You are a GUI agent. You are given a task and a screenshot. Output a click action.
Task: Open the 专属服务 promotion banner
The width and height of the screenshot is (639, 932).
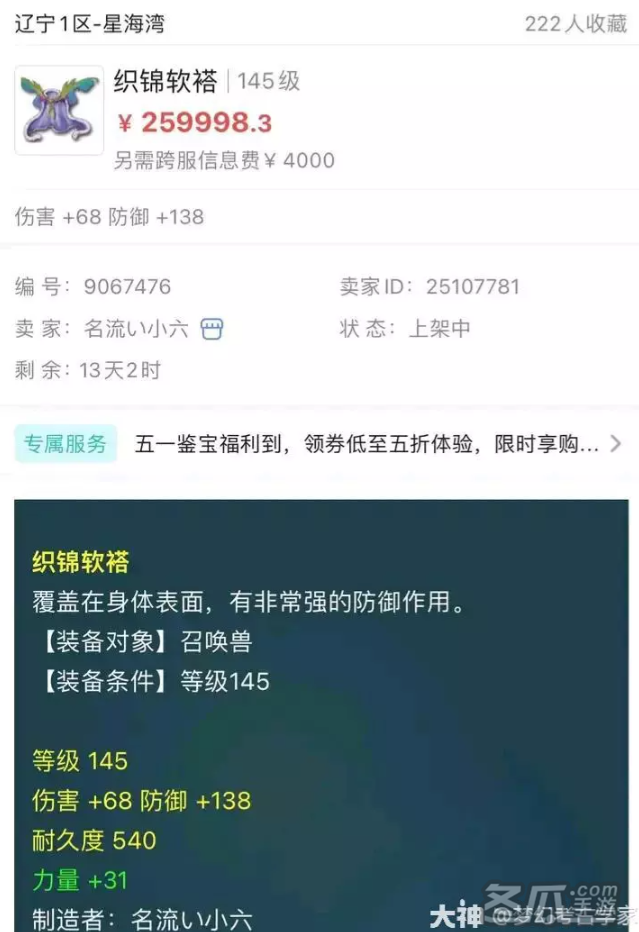[320, 443]
